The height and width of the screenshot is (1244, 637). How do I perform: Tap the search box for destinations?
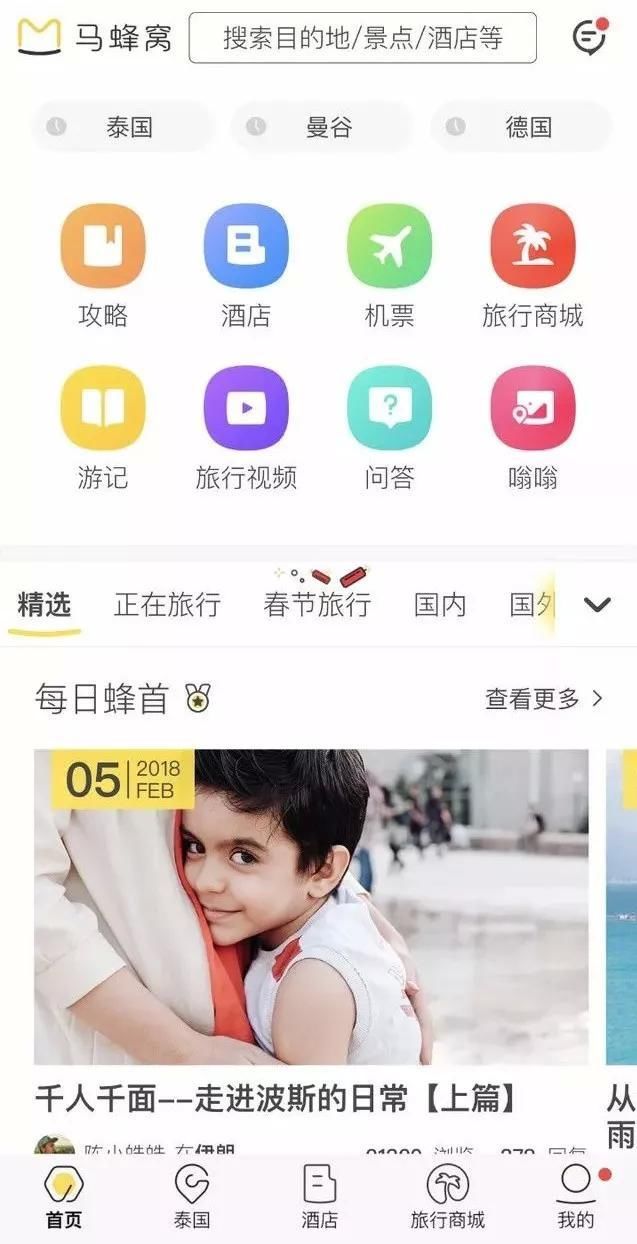tap(362, 38)
